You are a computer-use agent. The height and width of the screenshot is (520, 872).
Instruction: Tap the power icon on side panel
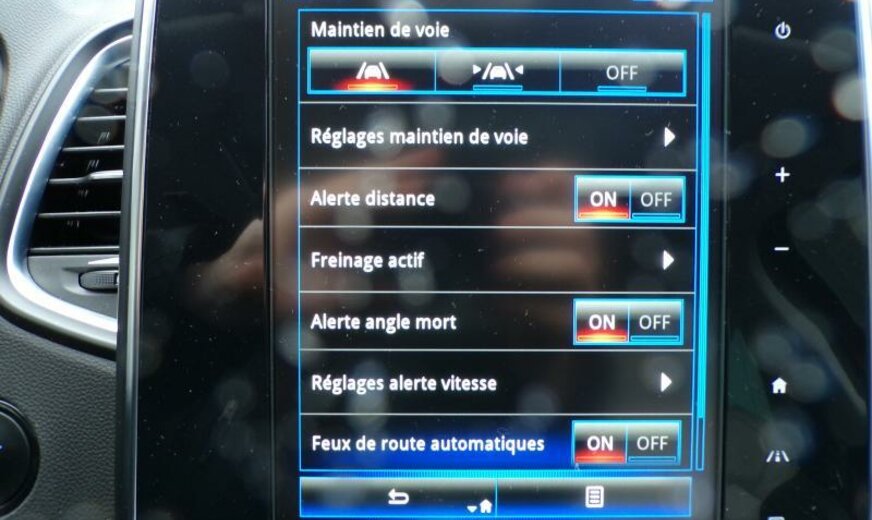[782, 31]
